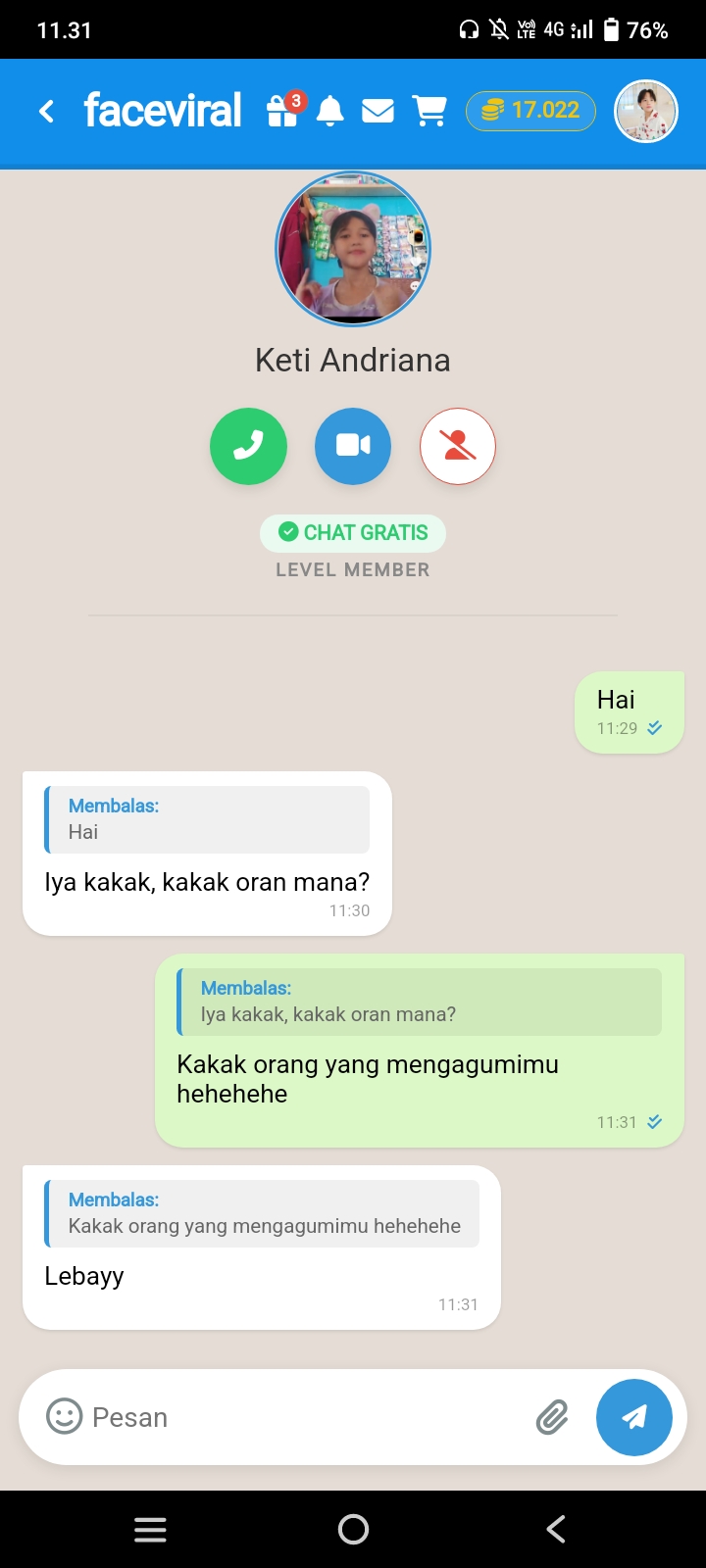The width and height of the screenshot is (706, 1568).
Task: Tap the 17.022 coin balance
Action: click(530, 111)
